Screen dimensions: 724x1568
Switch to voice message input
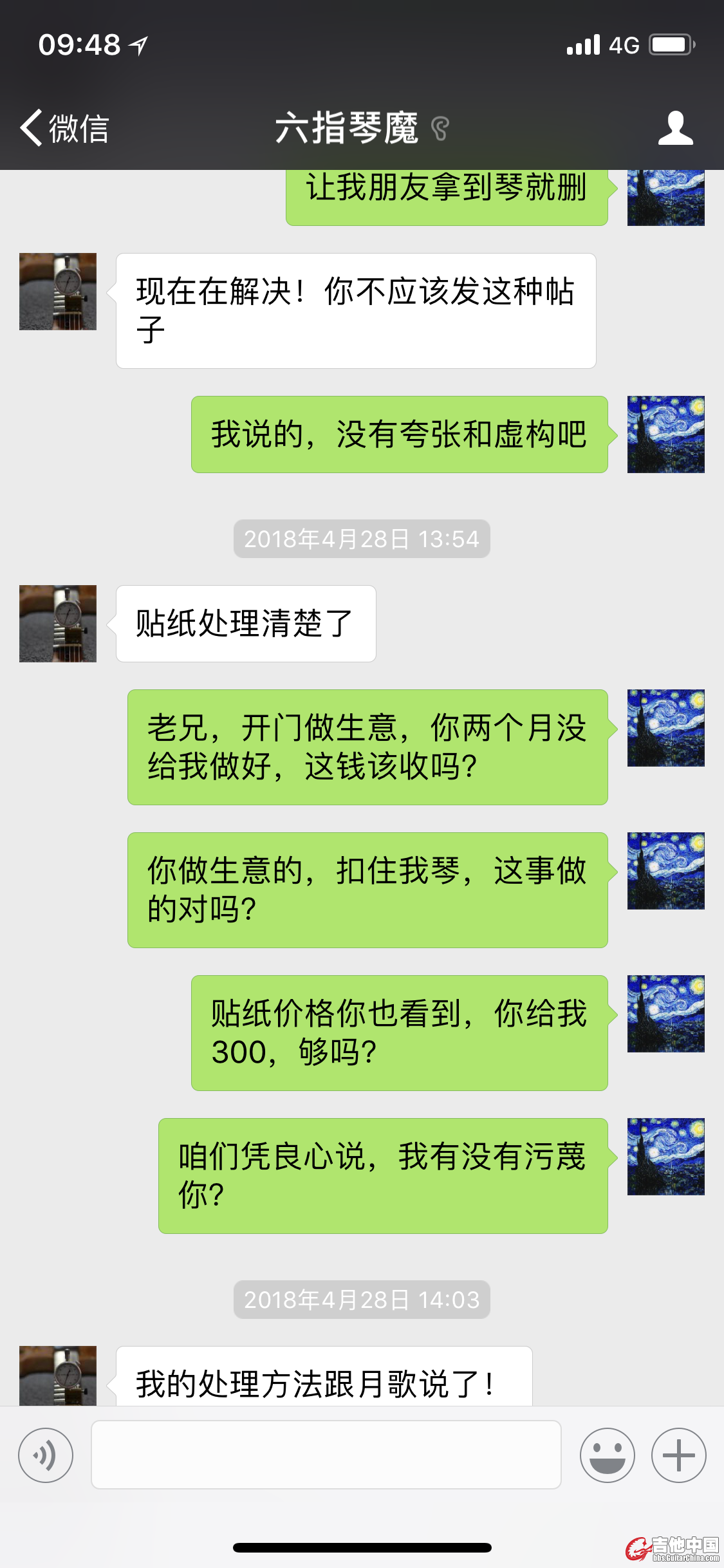(x=46, y=1455)
